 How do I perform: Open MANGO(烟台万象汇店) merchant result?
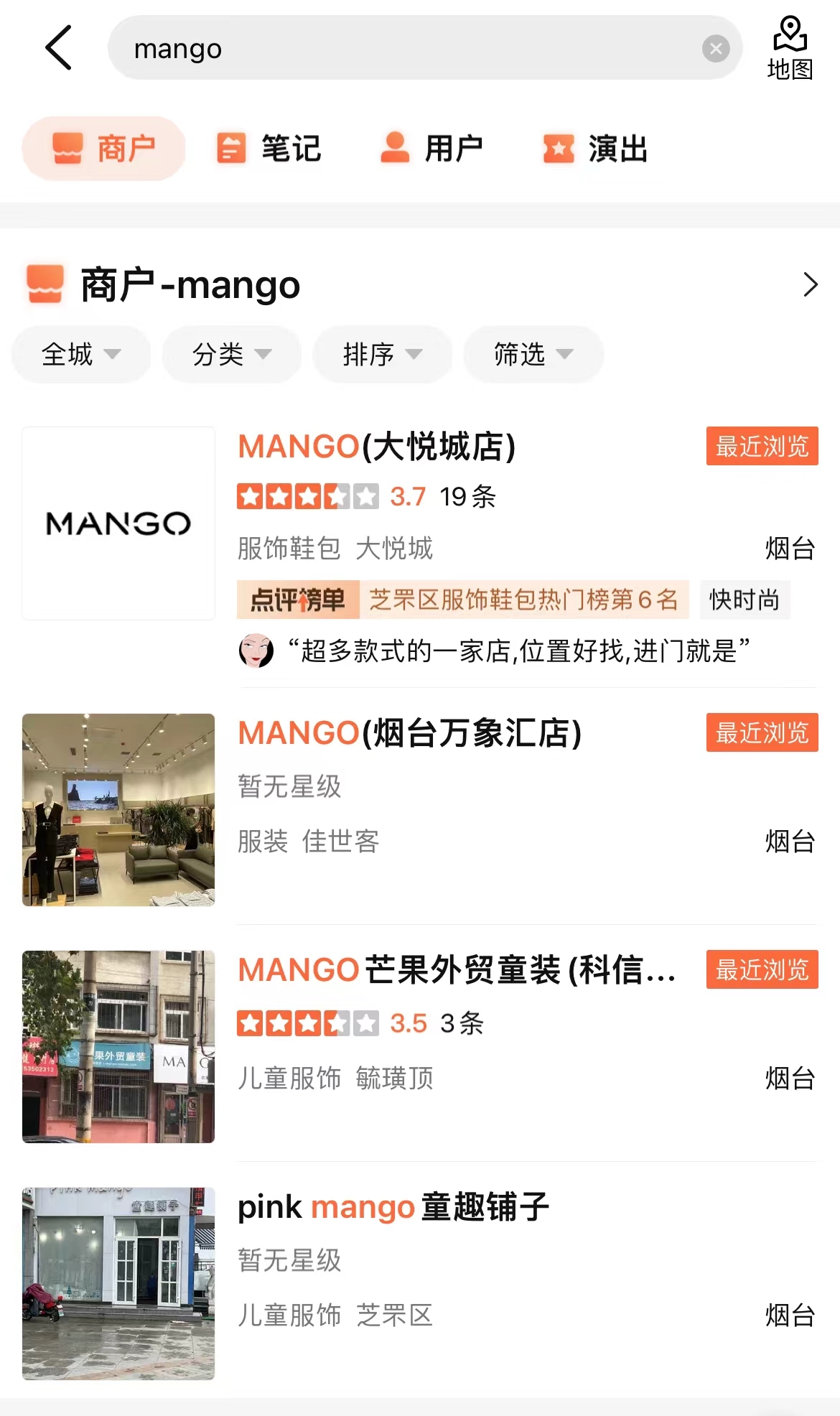409,733
